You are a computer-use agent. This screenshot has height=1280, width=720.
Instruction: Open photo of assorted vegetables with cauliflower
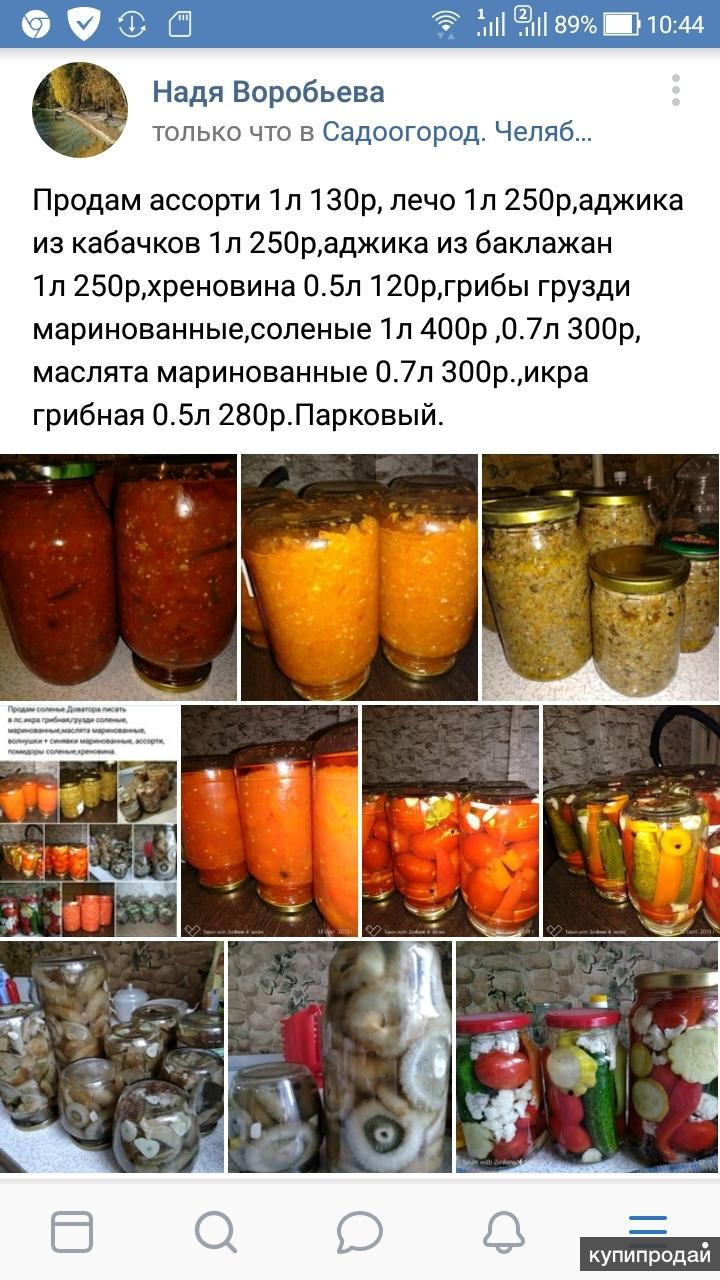587,1056
